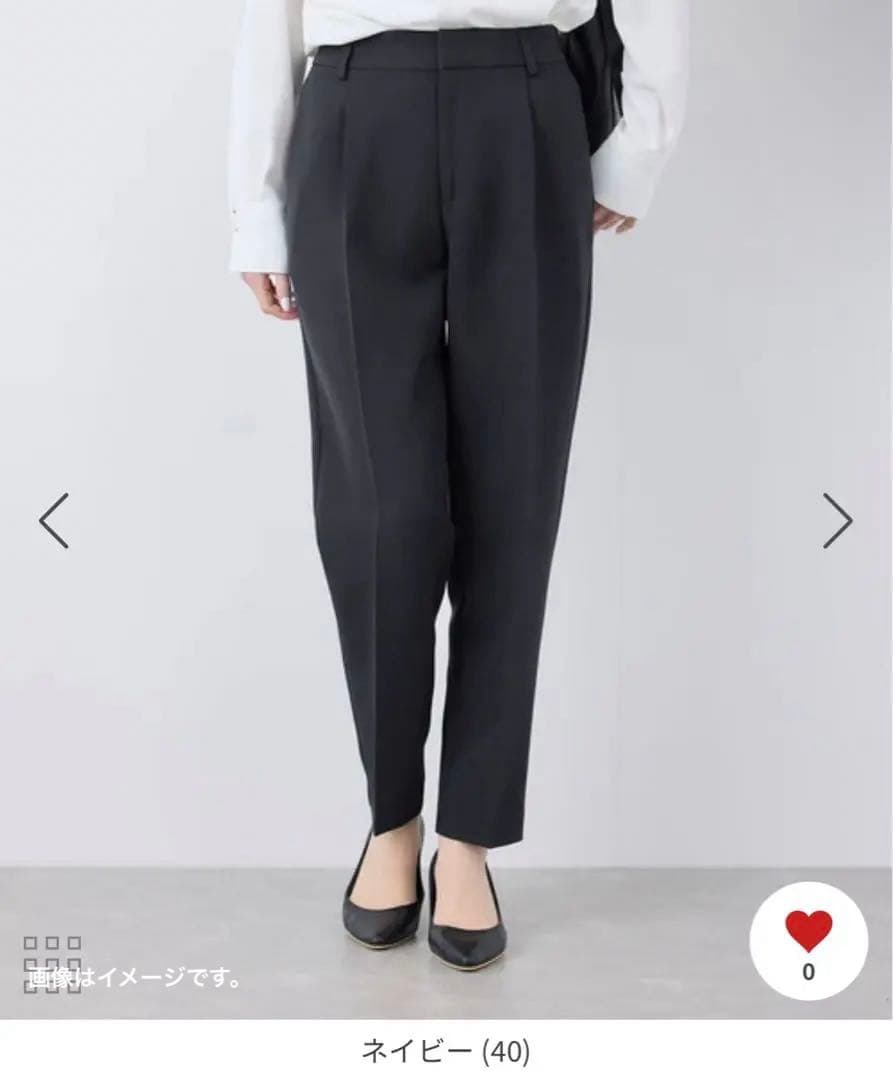This screenshot has height=1080, width=893.
Task: Show the previous product image
Action: (x=54, y=520)
